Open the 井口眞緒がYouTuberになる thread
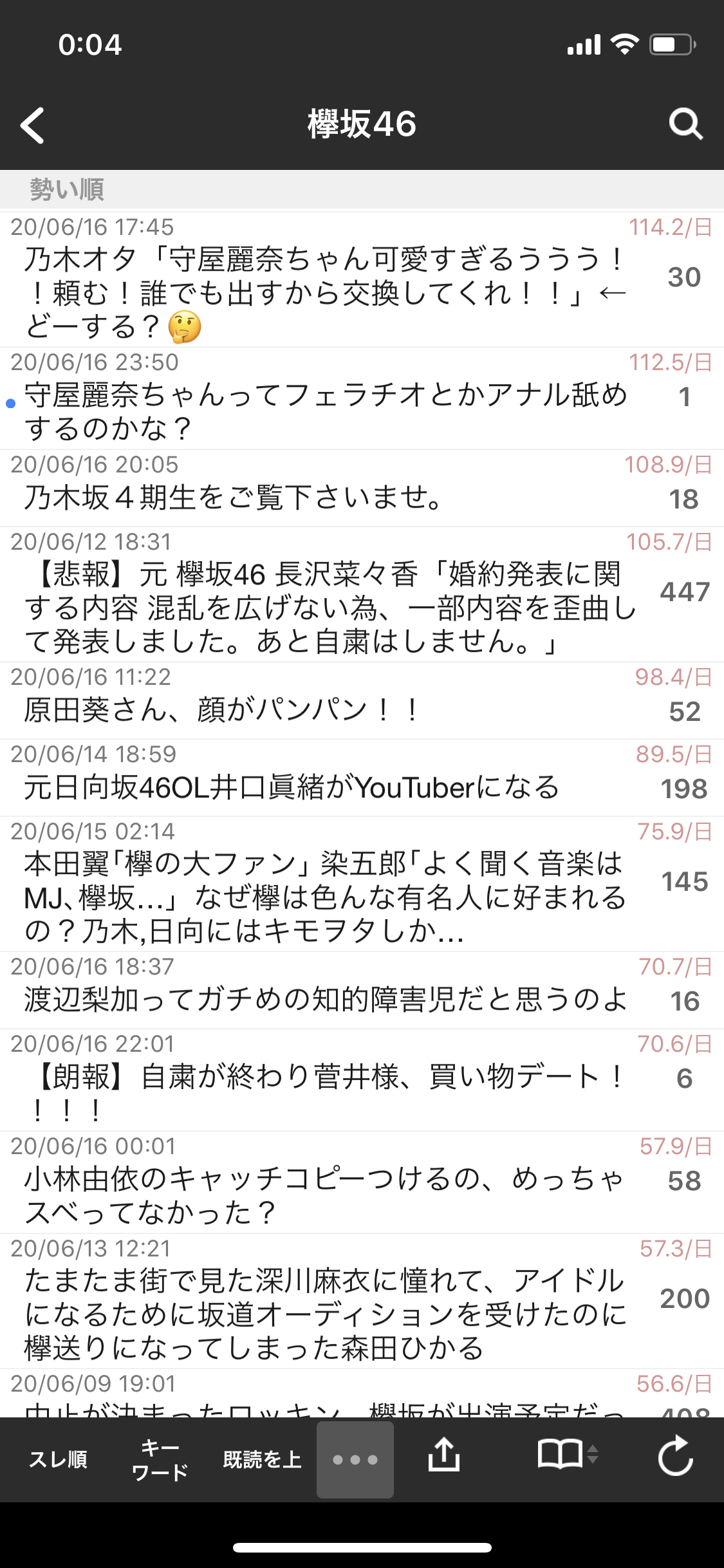The height and width of the screenshot is (1568, 724). pyautogui.click(x=362, y=778)
